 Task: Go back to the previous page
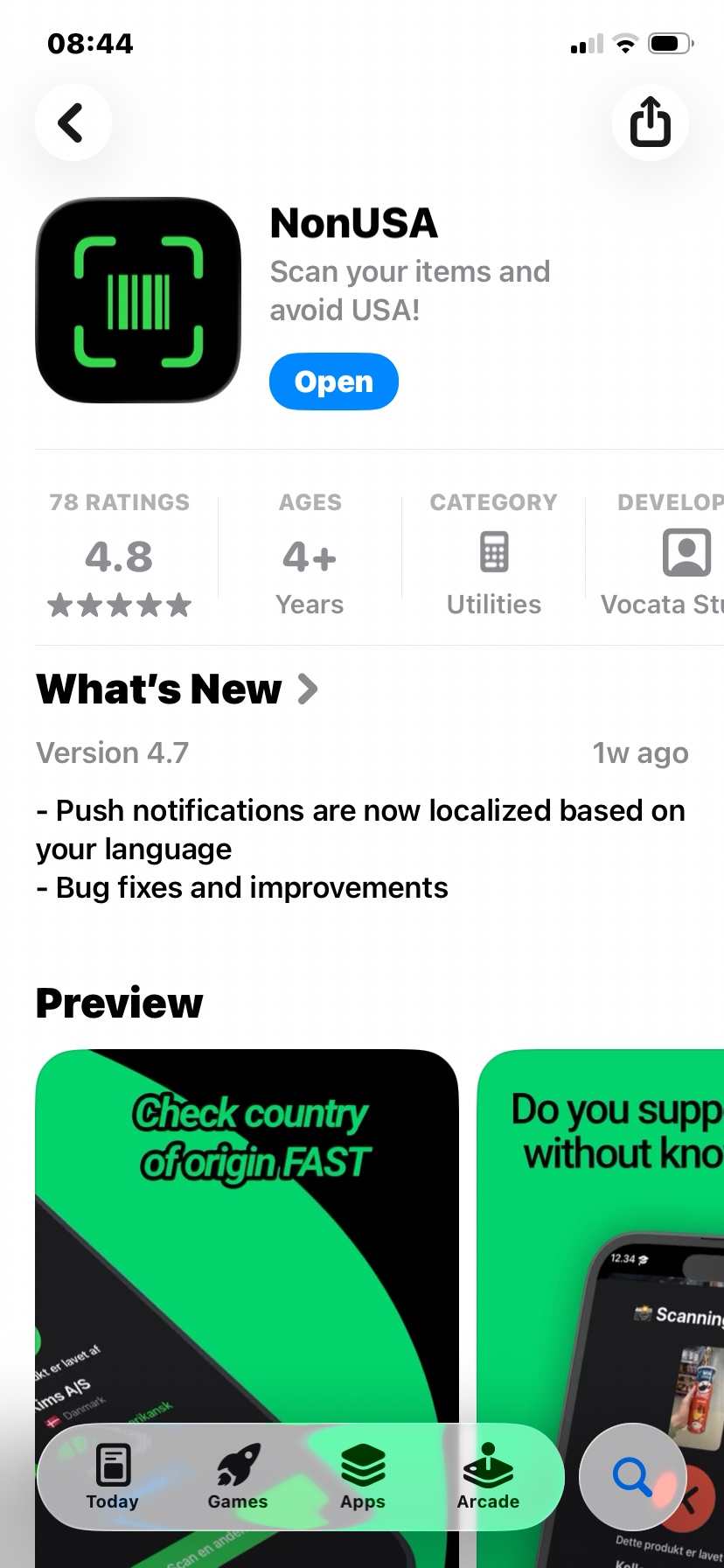[x=73, y=122]
